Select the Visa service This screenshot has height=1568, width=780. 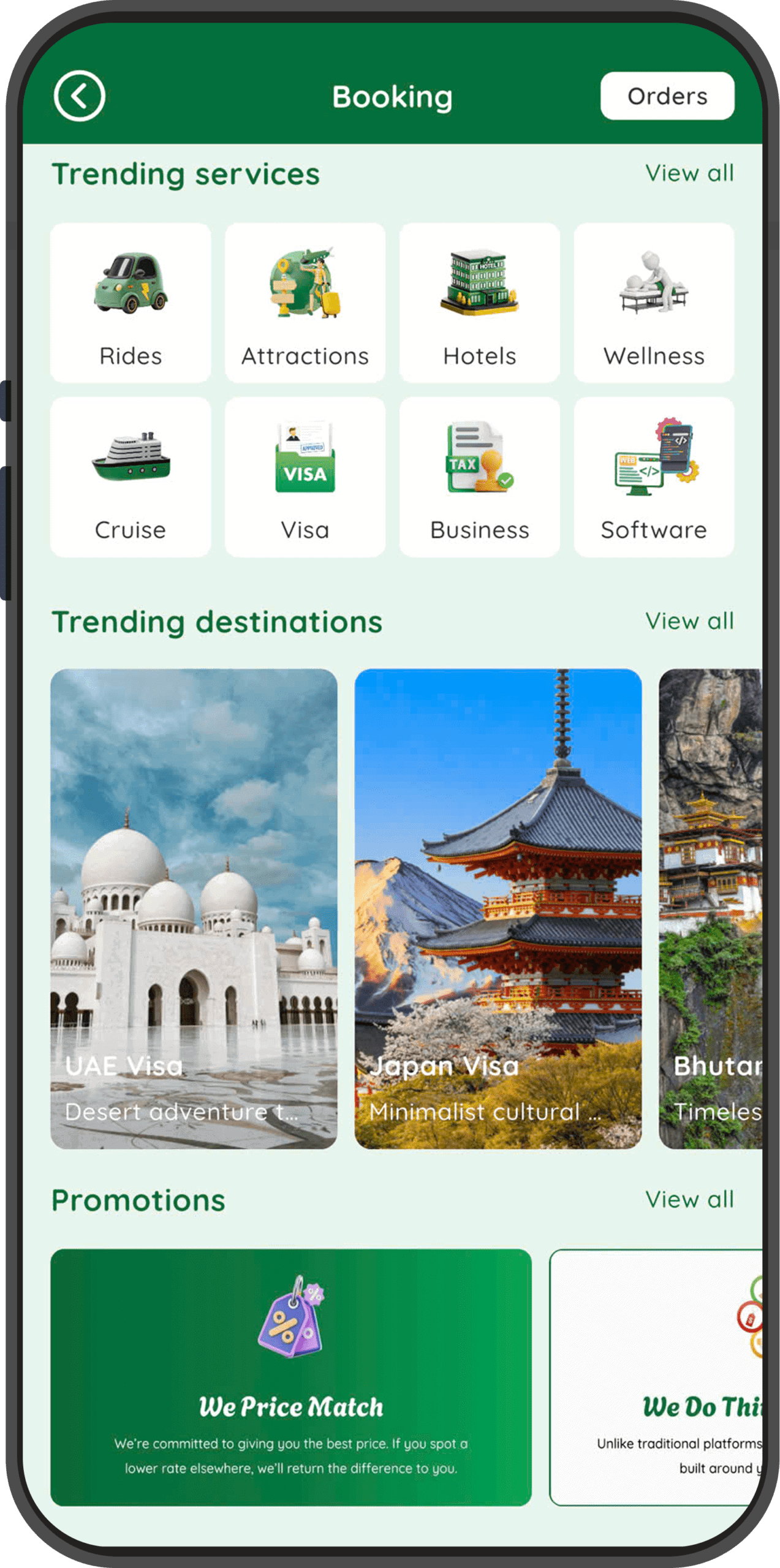(x=305, y=477)
